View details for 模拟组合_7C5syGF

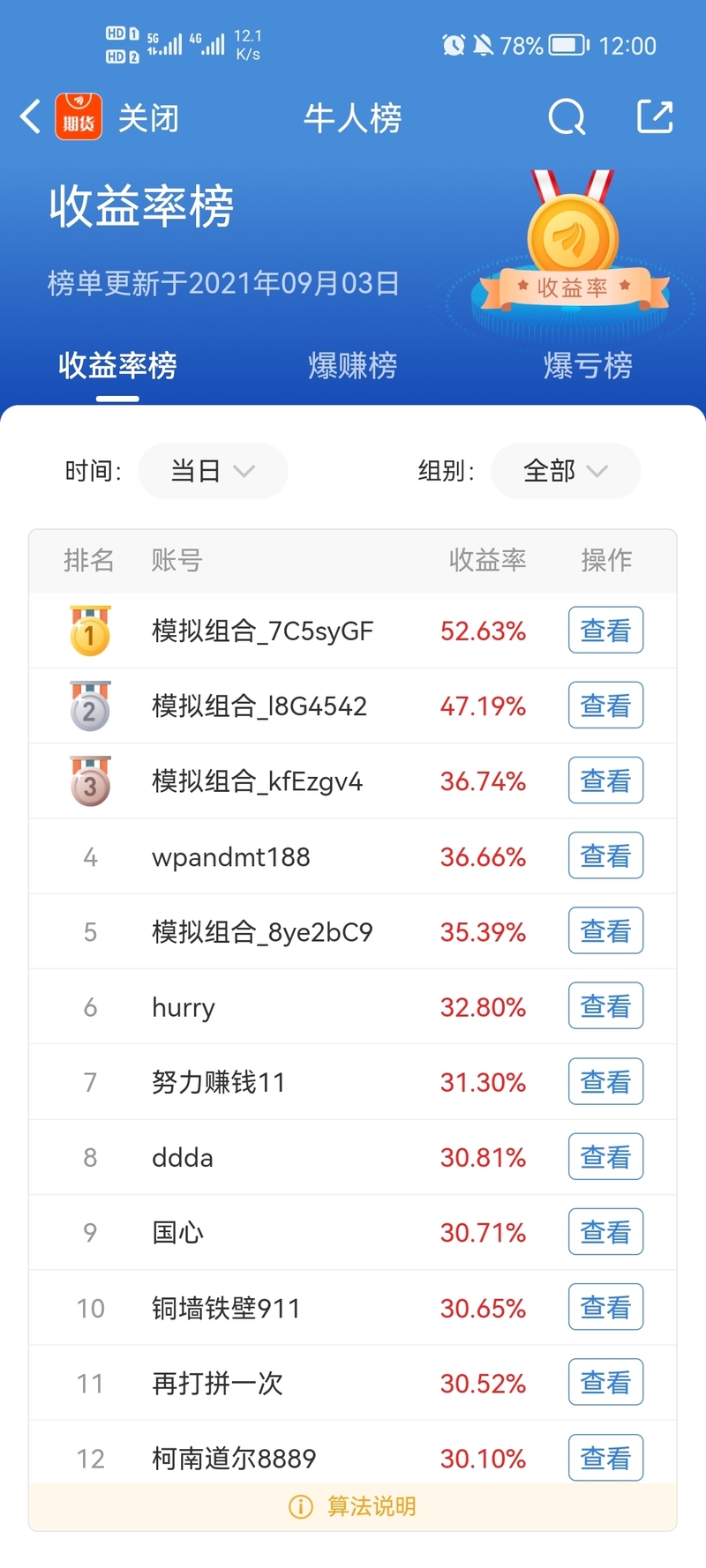(x=605, y=630)
